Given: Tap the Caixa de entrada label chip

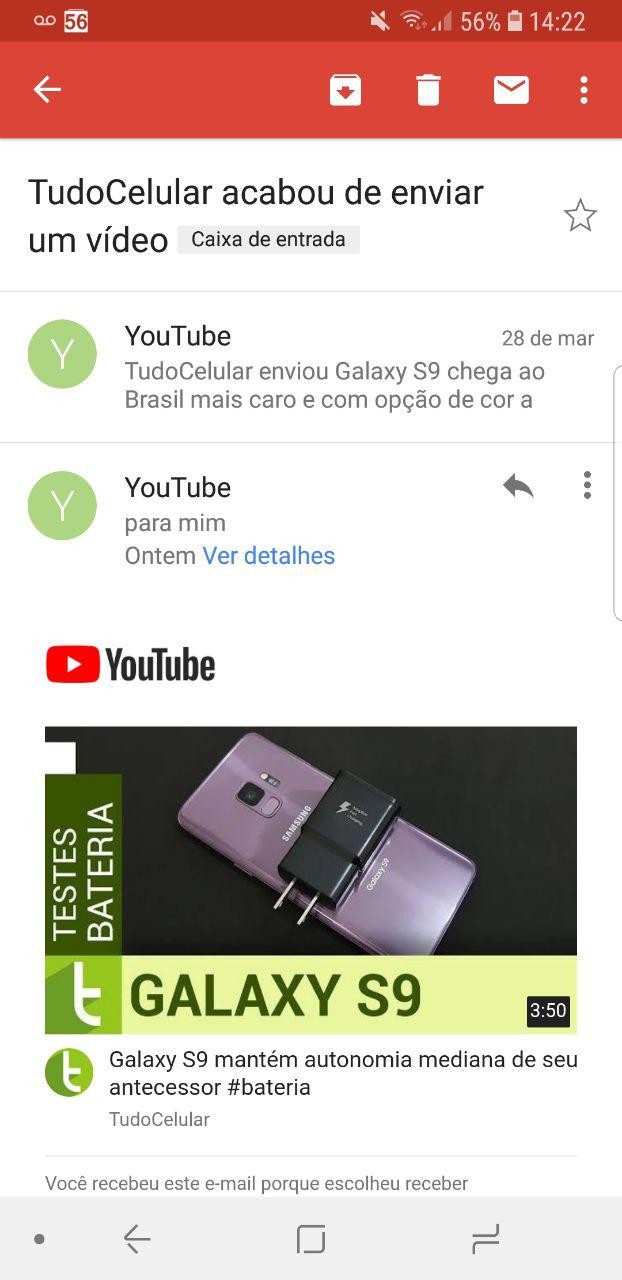Looking at the screenshot, I should pos(268,240).
